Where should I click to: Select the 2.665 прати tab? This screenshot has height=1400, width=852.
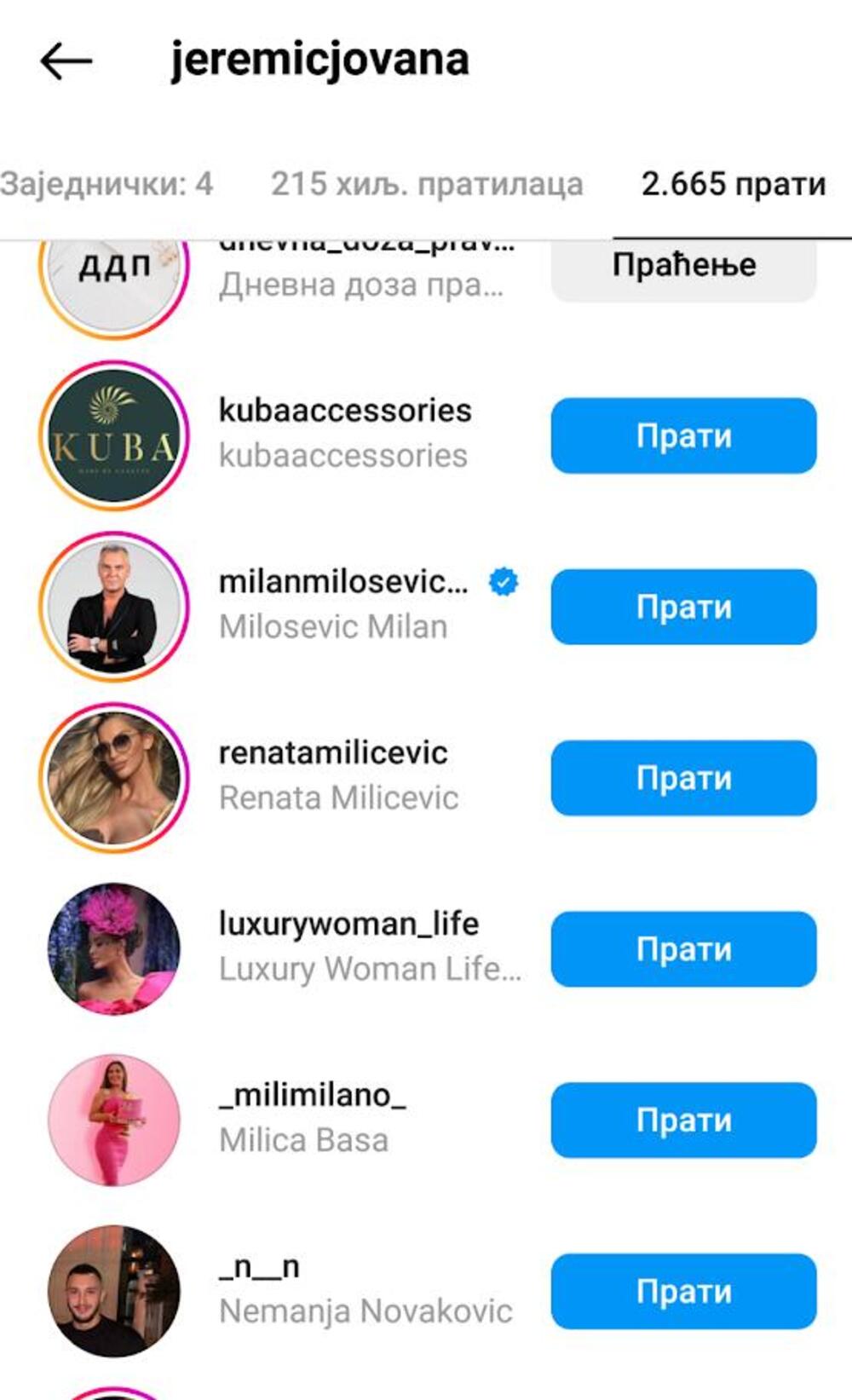[x=733, y=184]
